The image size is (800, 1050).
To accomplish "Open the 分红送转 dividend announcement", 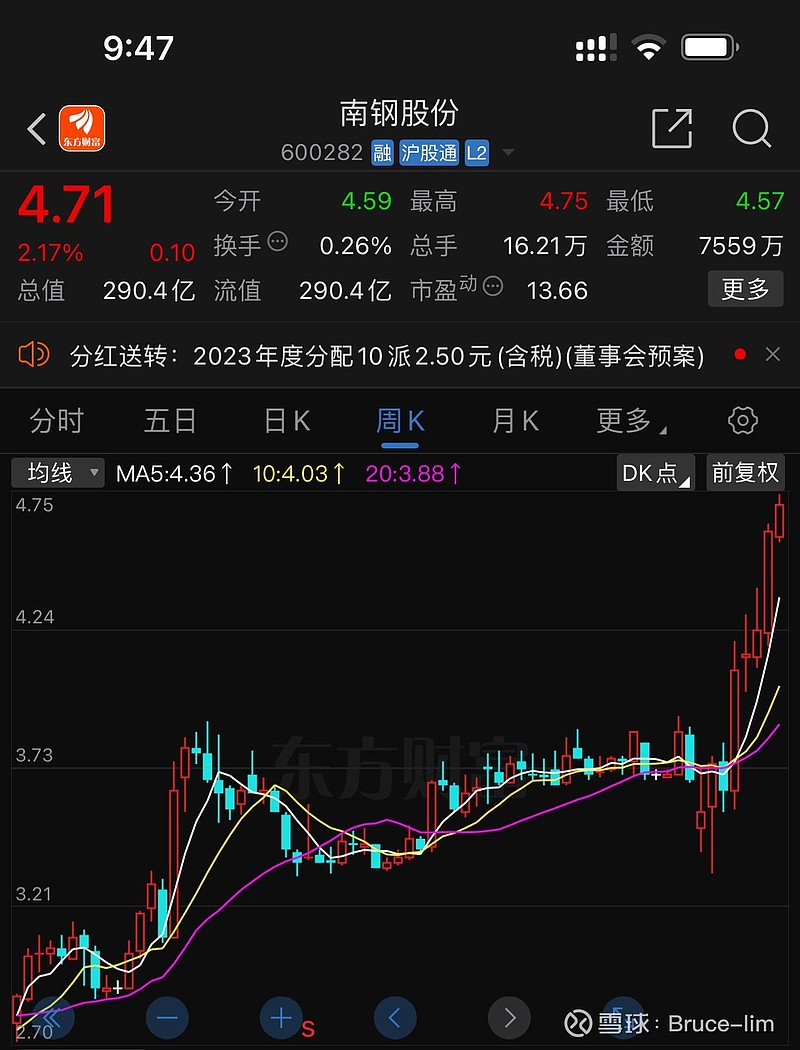I will coord(387,355).
